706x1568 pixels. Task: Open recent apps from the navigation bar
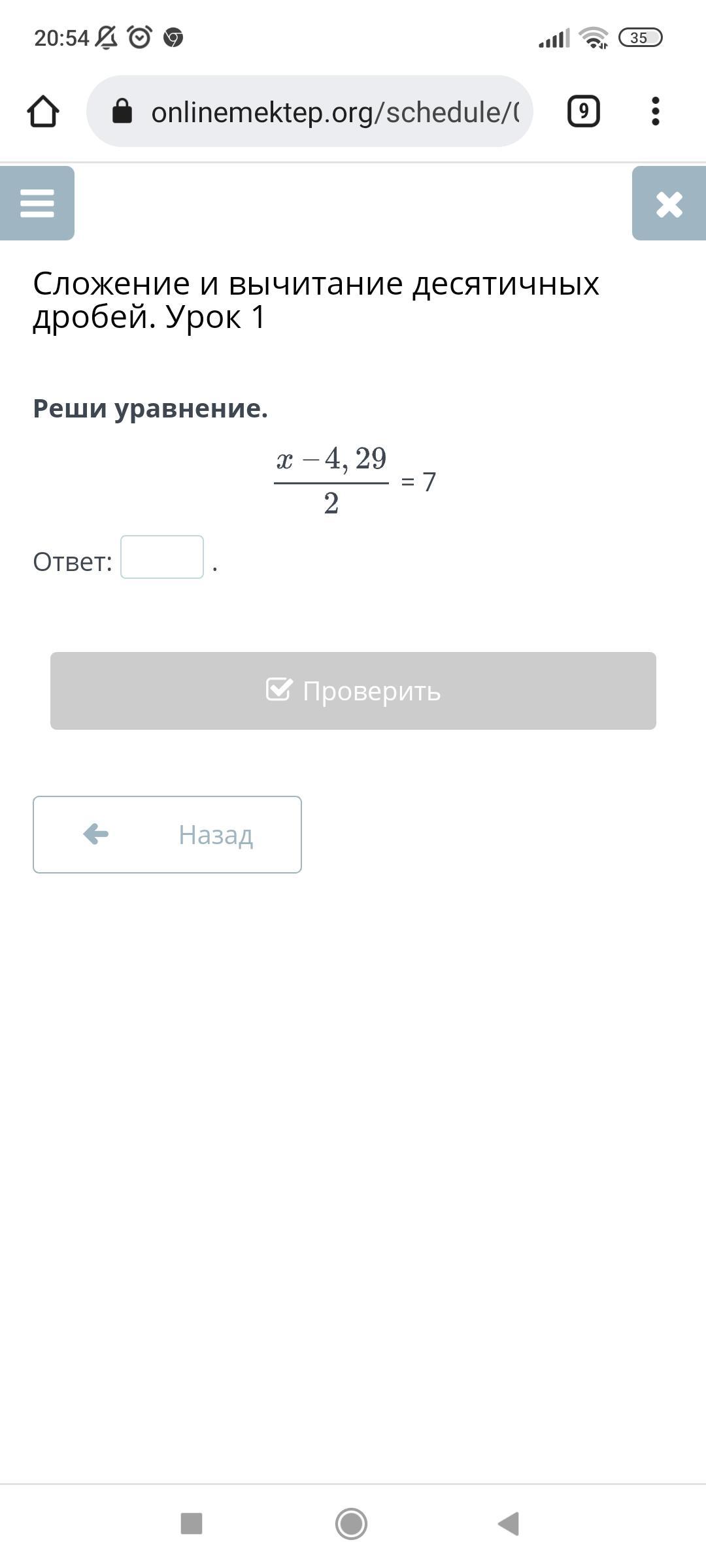tap(192, 1524)
